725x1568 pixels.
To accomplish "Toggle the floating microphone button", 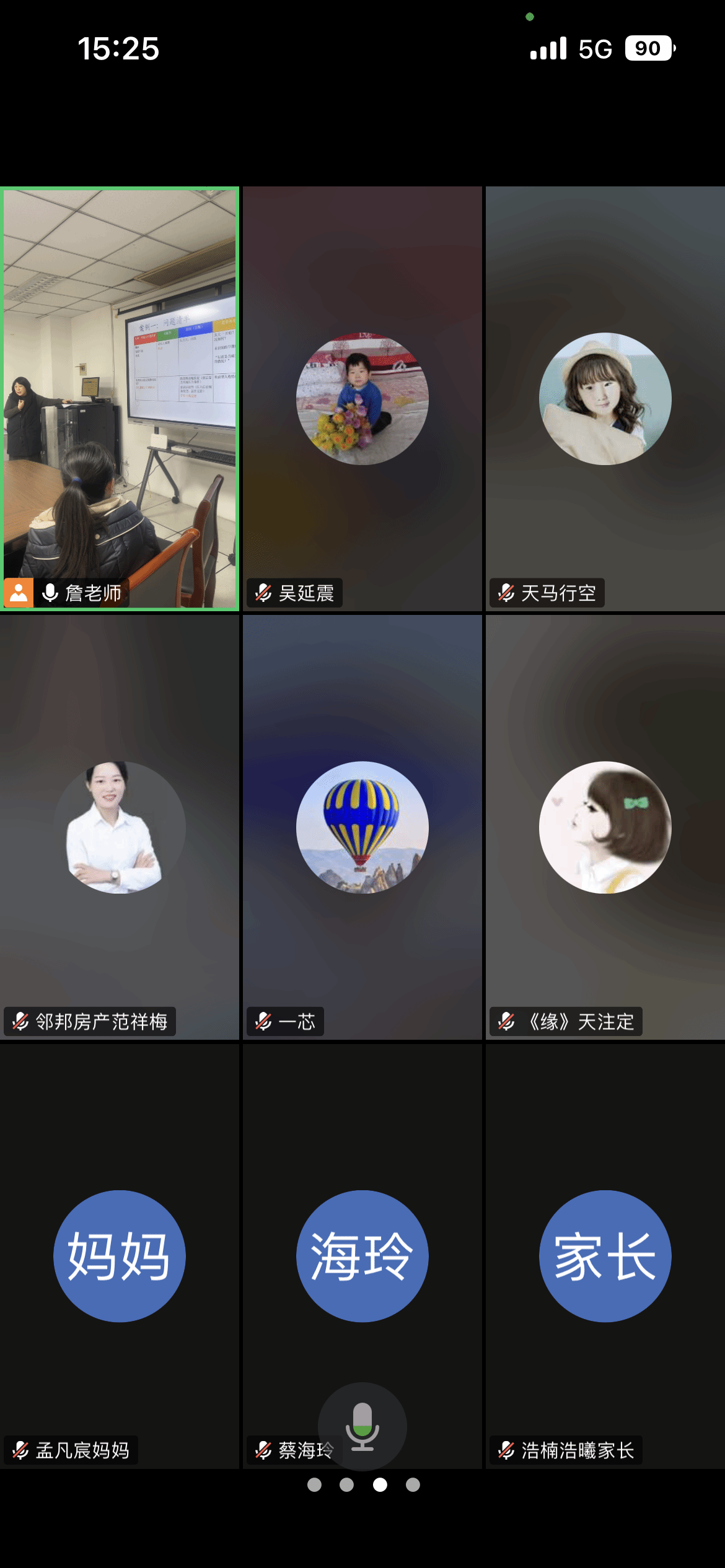I will 362,1427.
